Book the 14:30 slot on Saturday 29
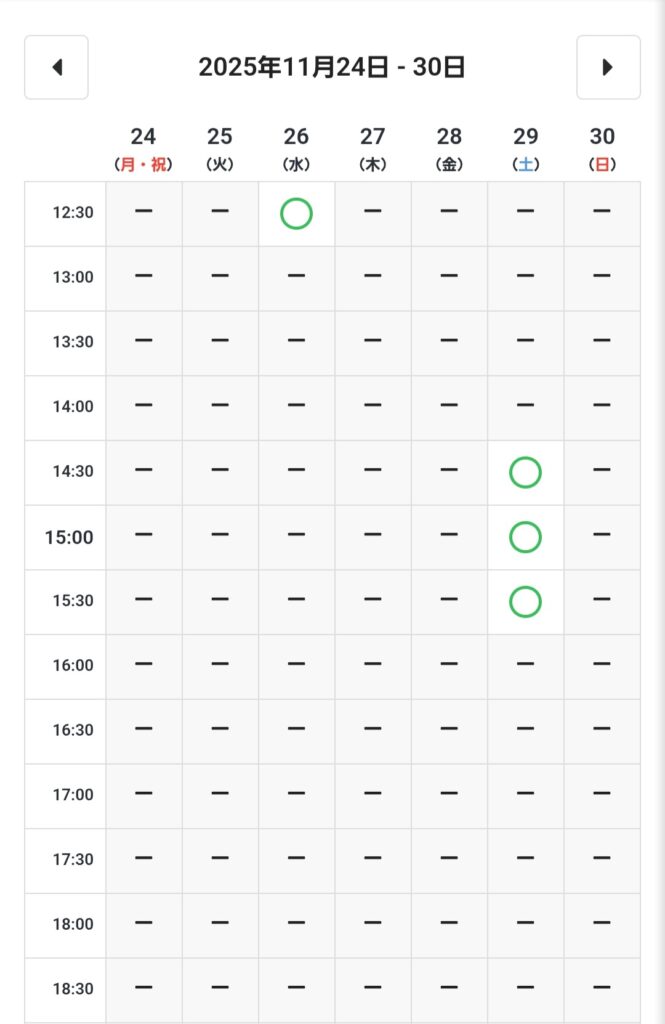 coord(525,472)
